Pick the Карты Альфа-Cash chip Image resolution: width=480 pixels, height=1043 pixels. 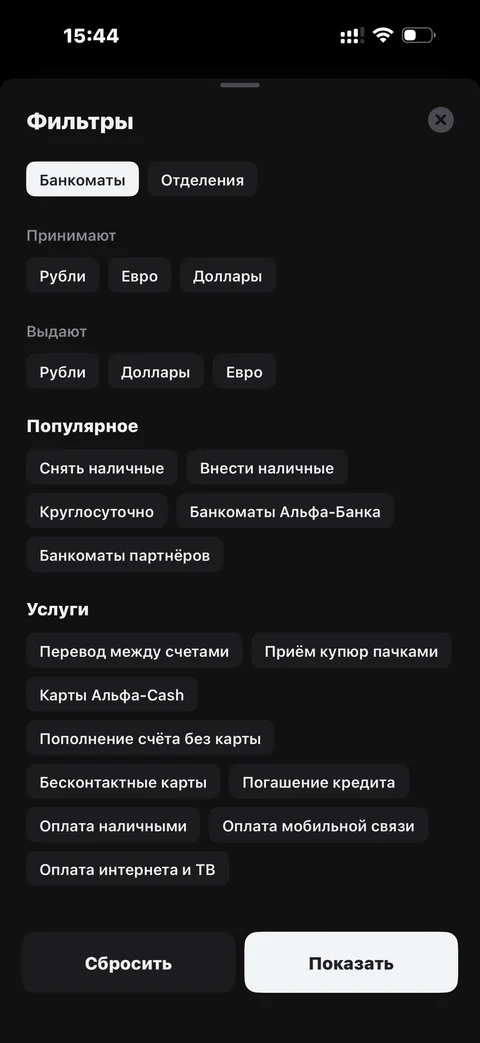point(112,694)
